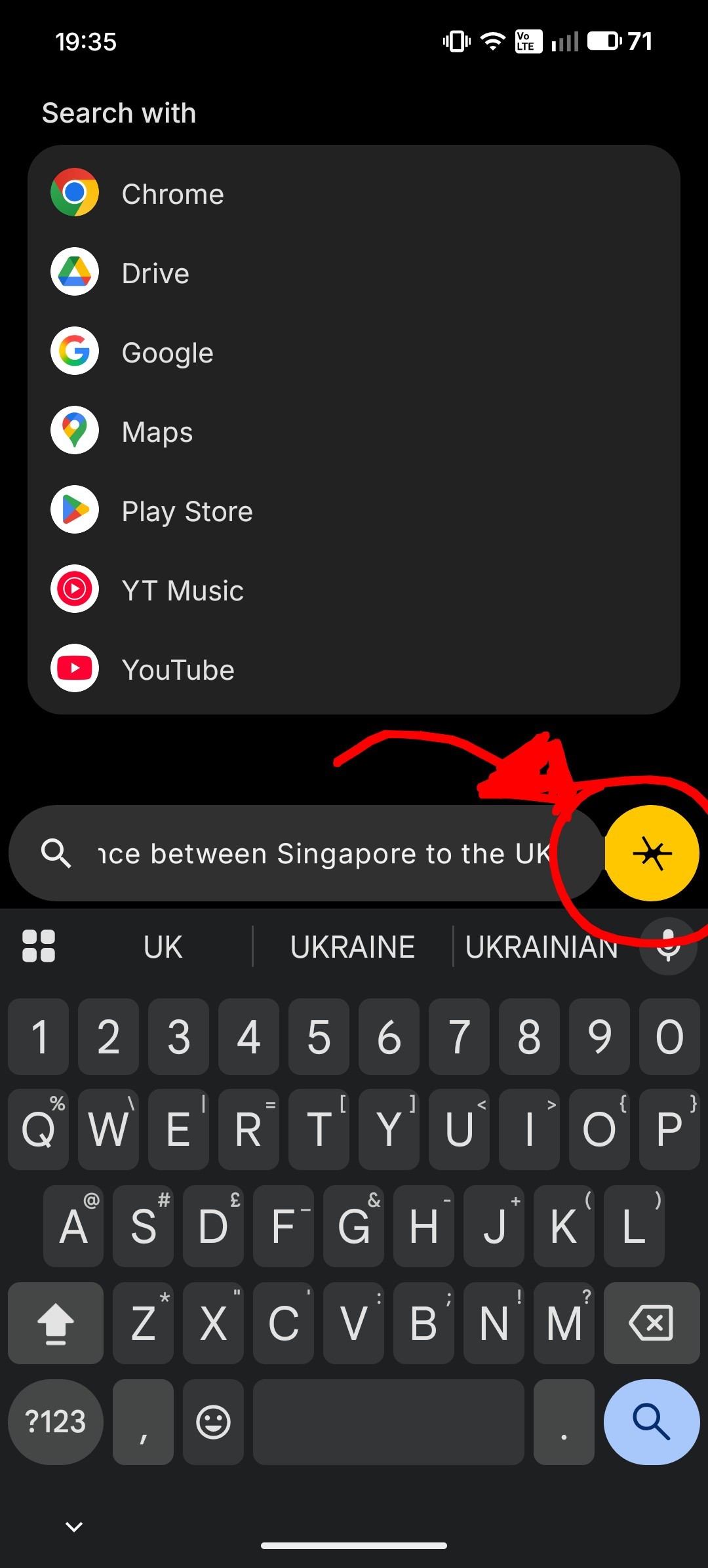Insert the UKRAINE keyboard suggestion
The image size is (708, 1568).
pyautogui.click(x=353, y=947)
